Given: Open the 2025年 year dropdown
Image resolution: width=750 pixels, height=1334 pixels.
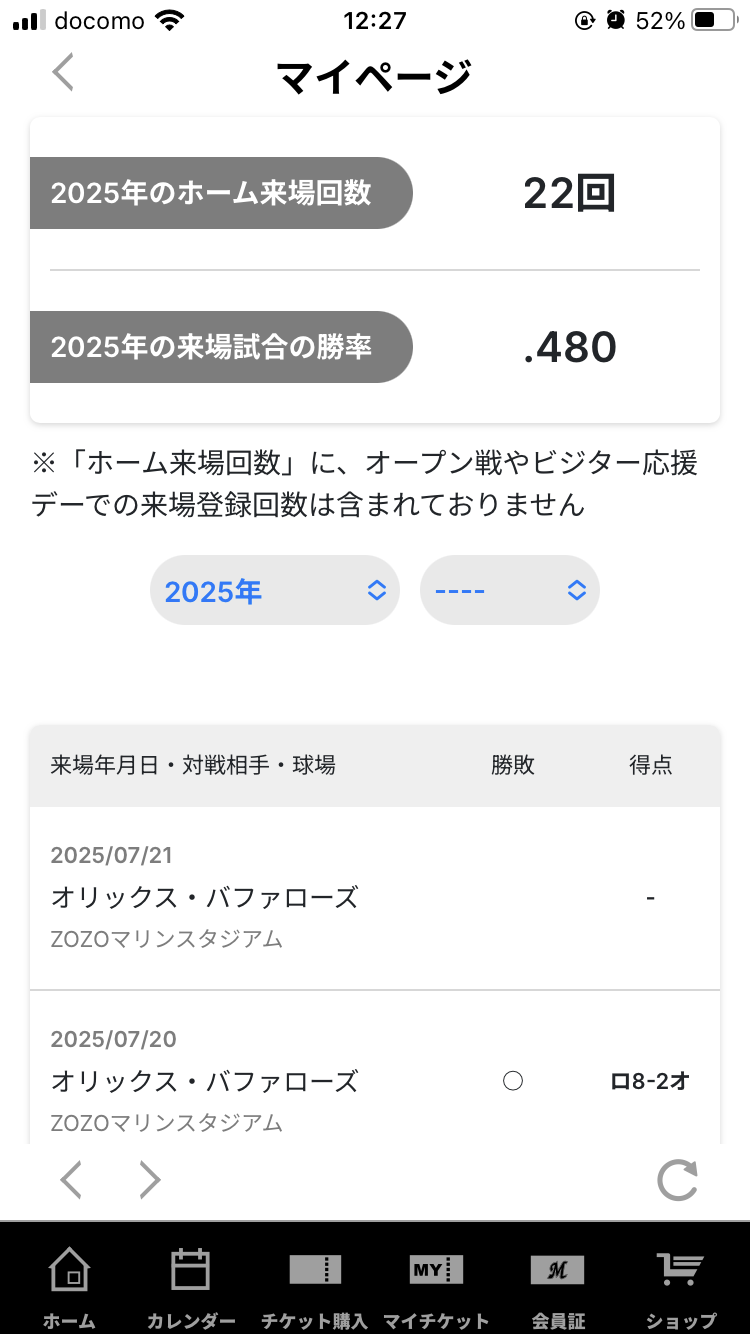Looking at the screenshot, I should click(x=275, y=590).
